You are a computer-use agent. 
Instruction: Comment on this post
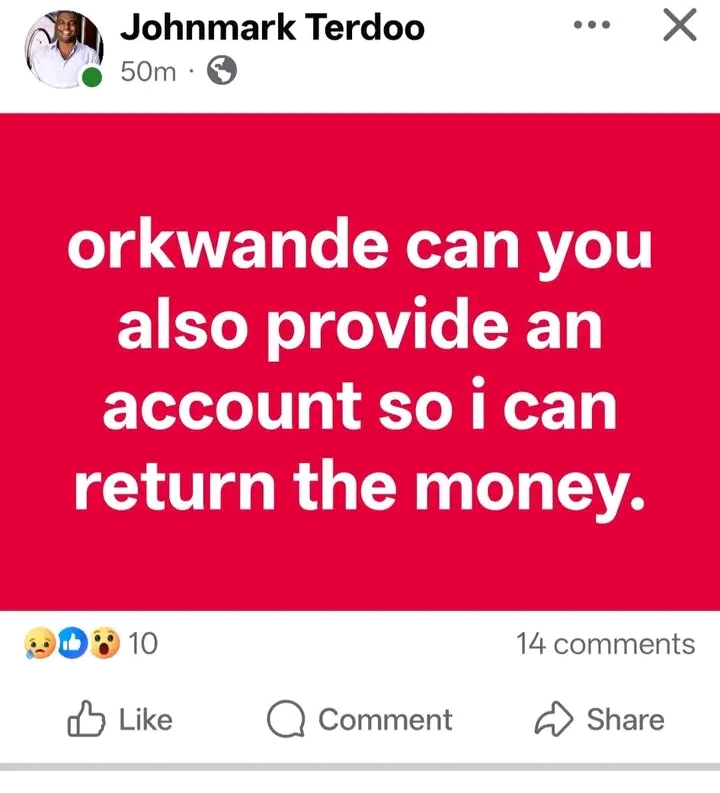pos(359,719)
